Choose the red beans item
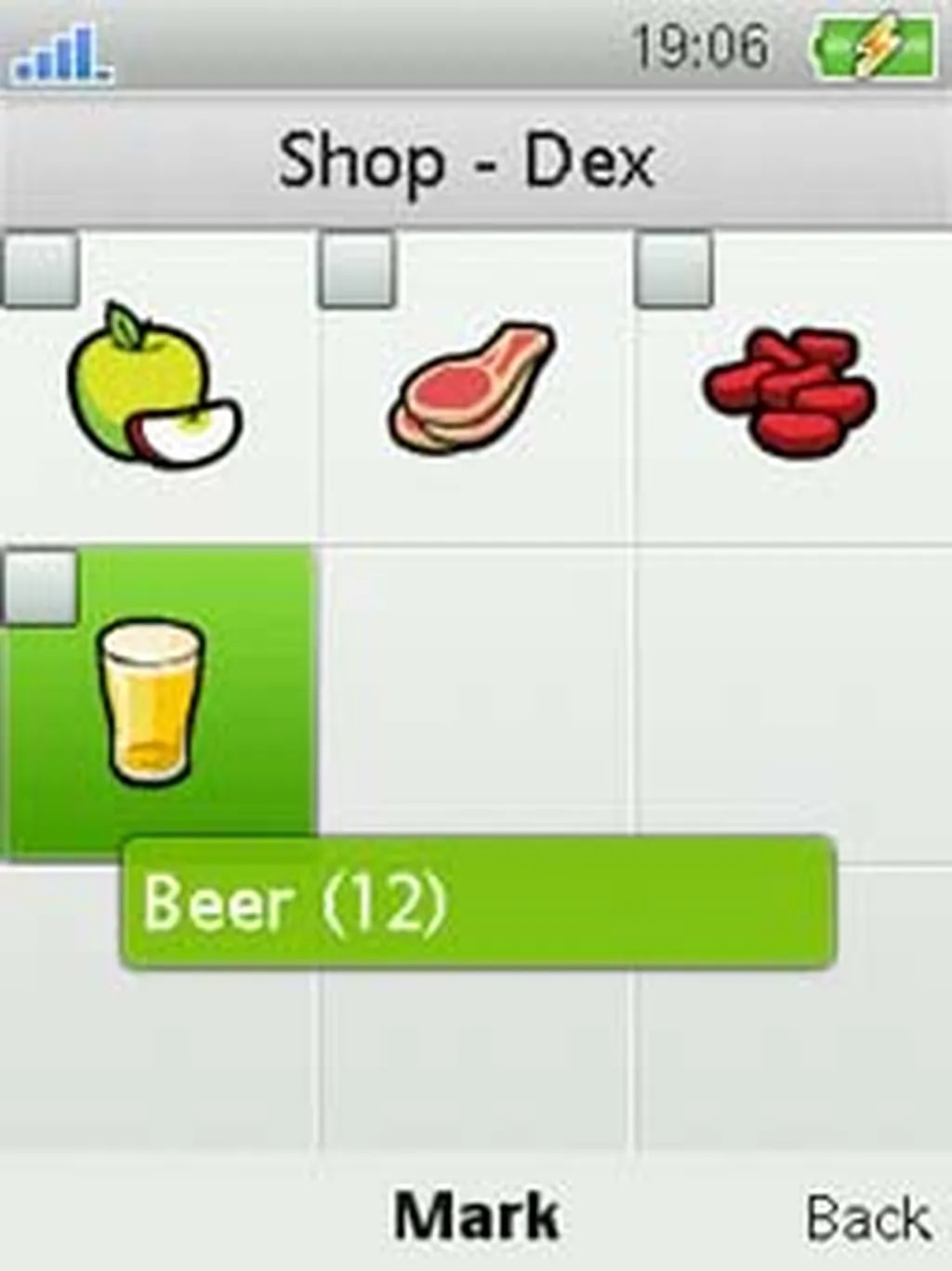The image size is (952, 1271). pyautogui.click(x=789, y=391)
